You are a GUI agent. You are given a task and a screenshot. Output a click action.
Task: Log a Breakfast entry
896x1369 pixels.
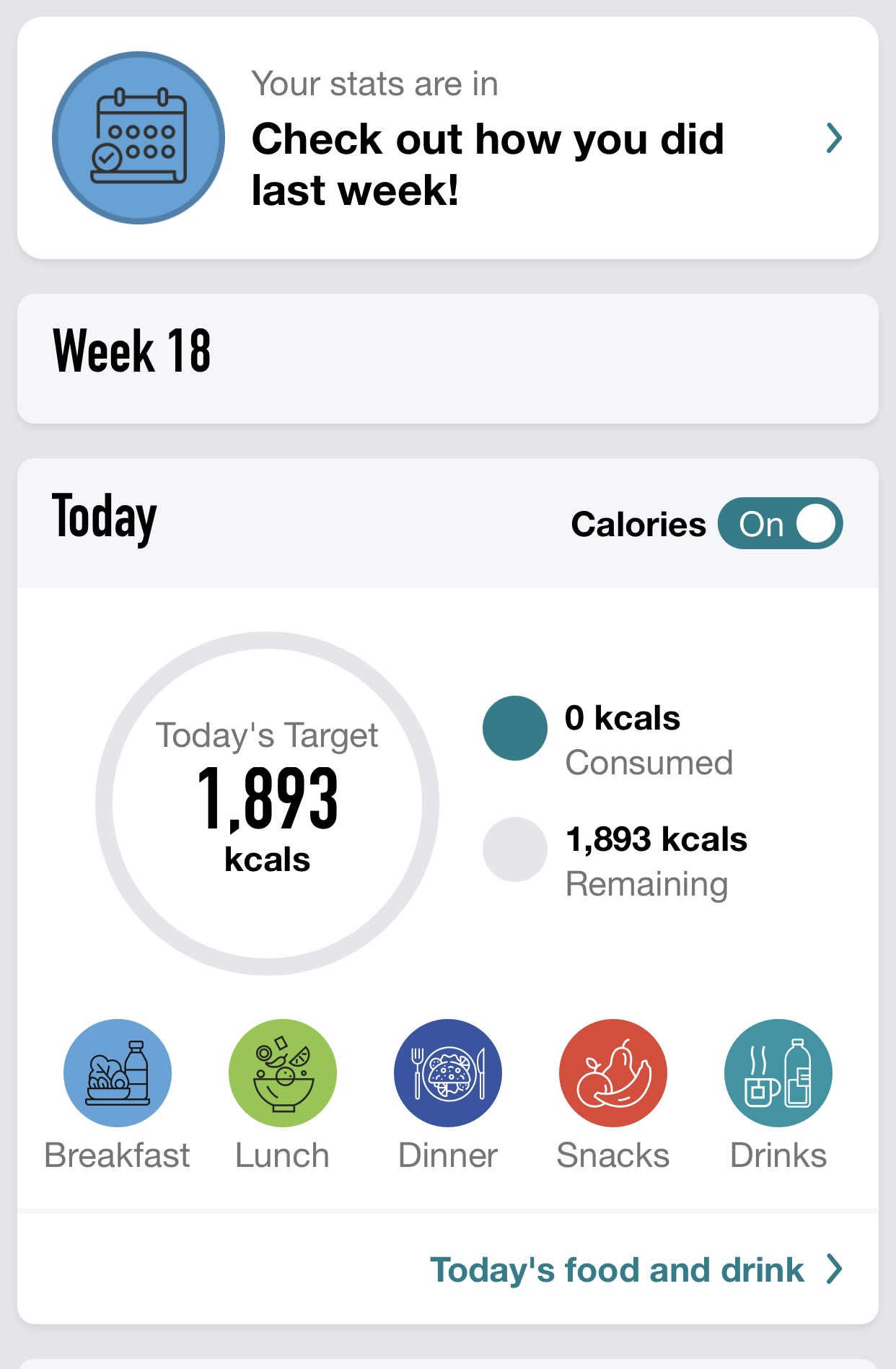[x=118, y=1073]
